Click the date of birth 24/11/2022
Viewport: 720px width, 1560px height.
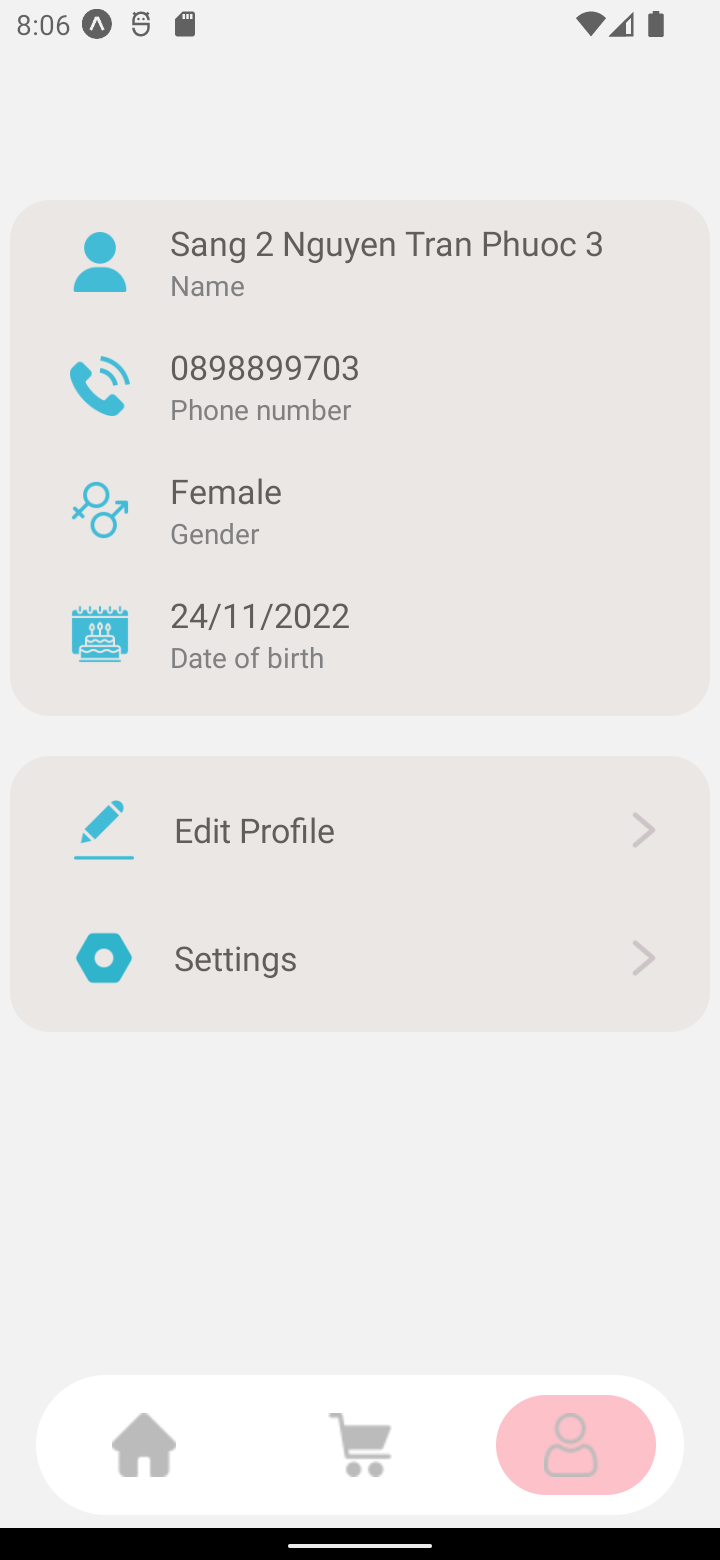click(x=259, y=615)
